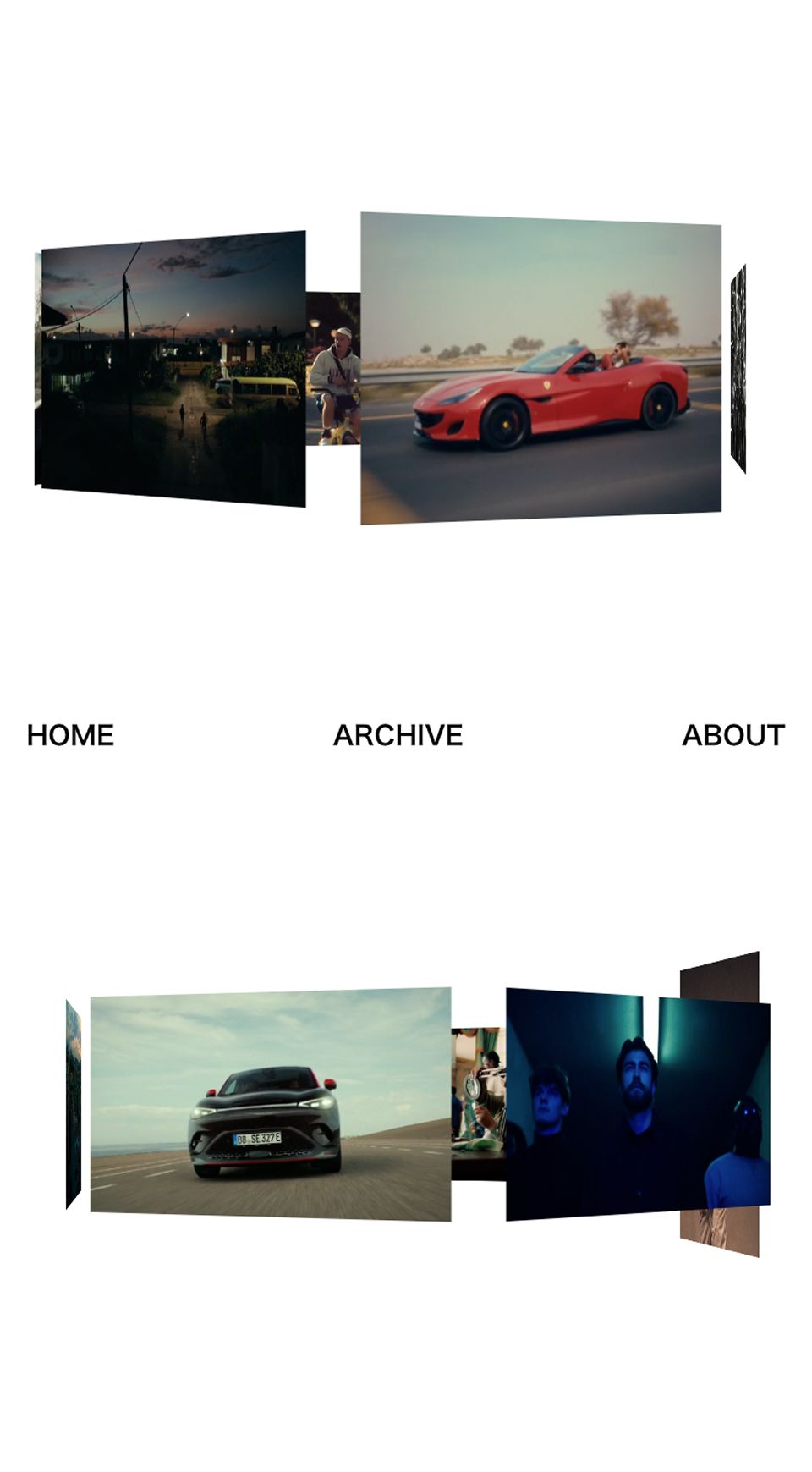
Task: Open the red convertible sports car project
Action: [x=541, y=368]
